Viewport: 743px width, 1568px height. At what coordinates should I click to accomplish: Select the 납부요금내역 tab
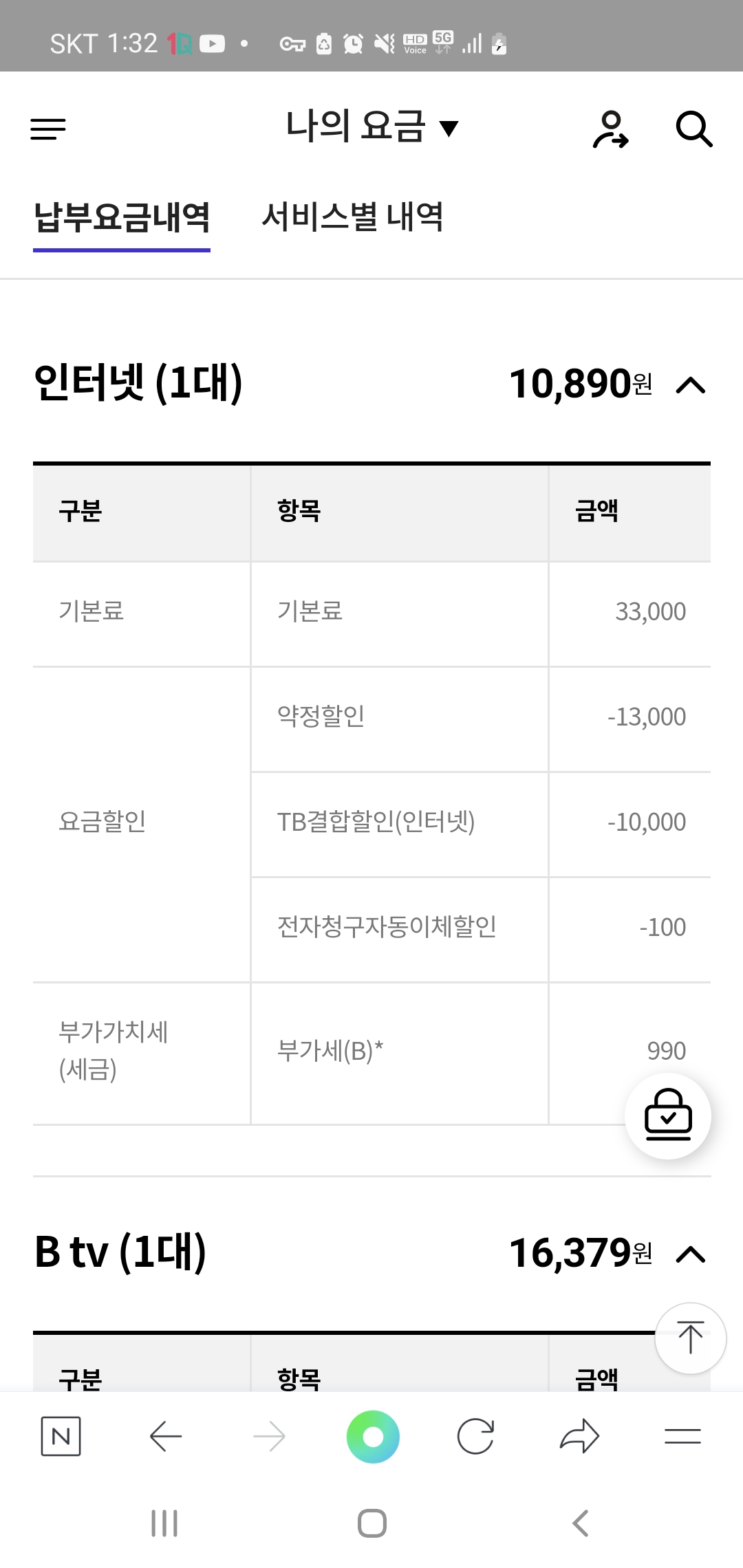[x=122, y=218]
